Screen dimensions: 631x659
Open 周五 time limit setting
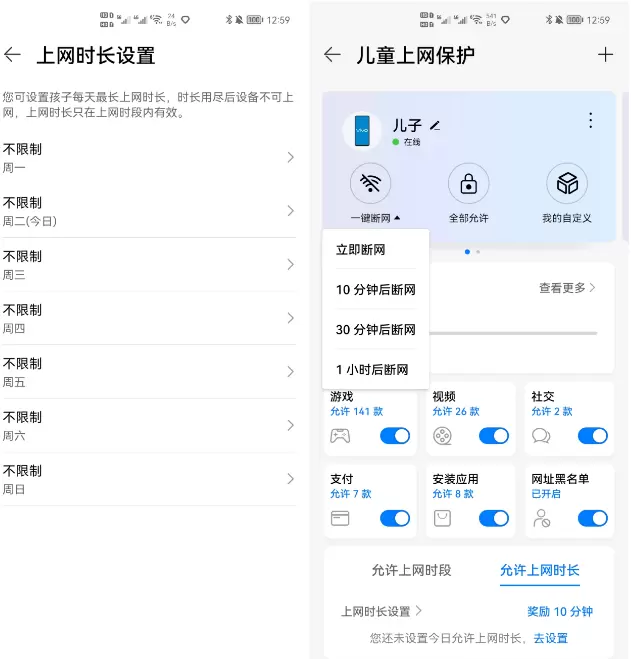(x=148, y=371)
